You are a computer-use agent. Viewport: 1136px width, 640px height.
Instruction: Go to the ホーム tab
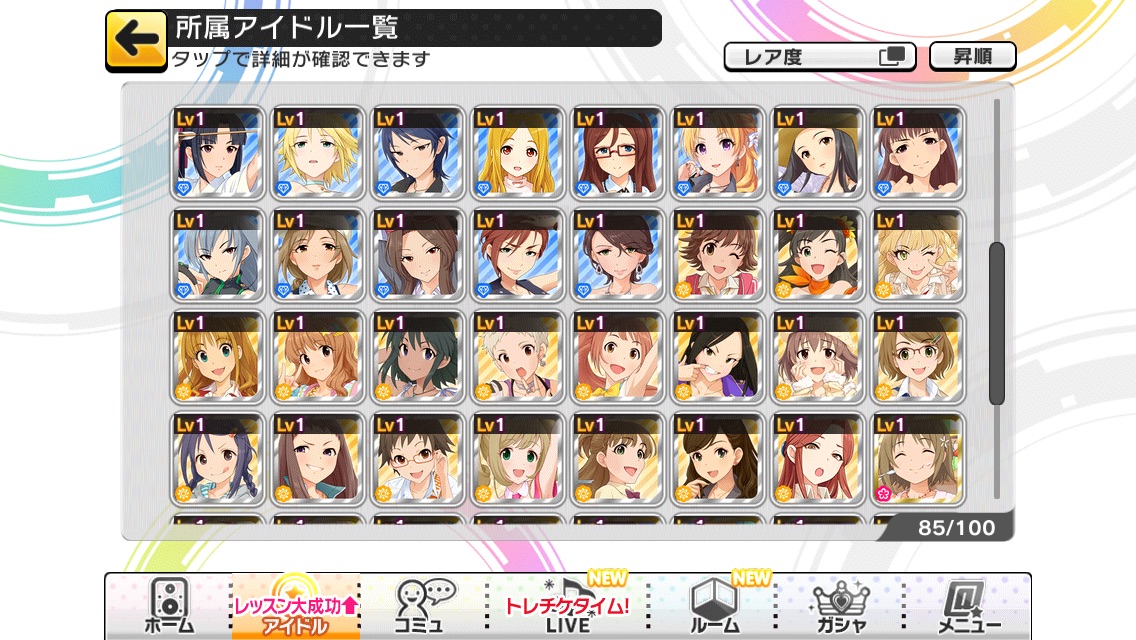pos(169,606)
